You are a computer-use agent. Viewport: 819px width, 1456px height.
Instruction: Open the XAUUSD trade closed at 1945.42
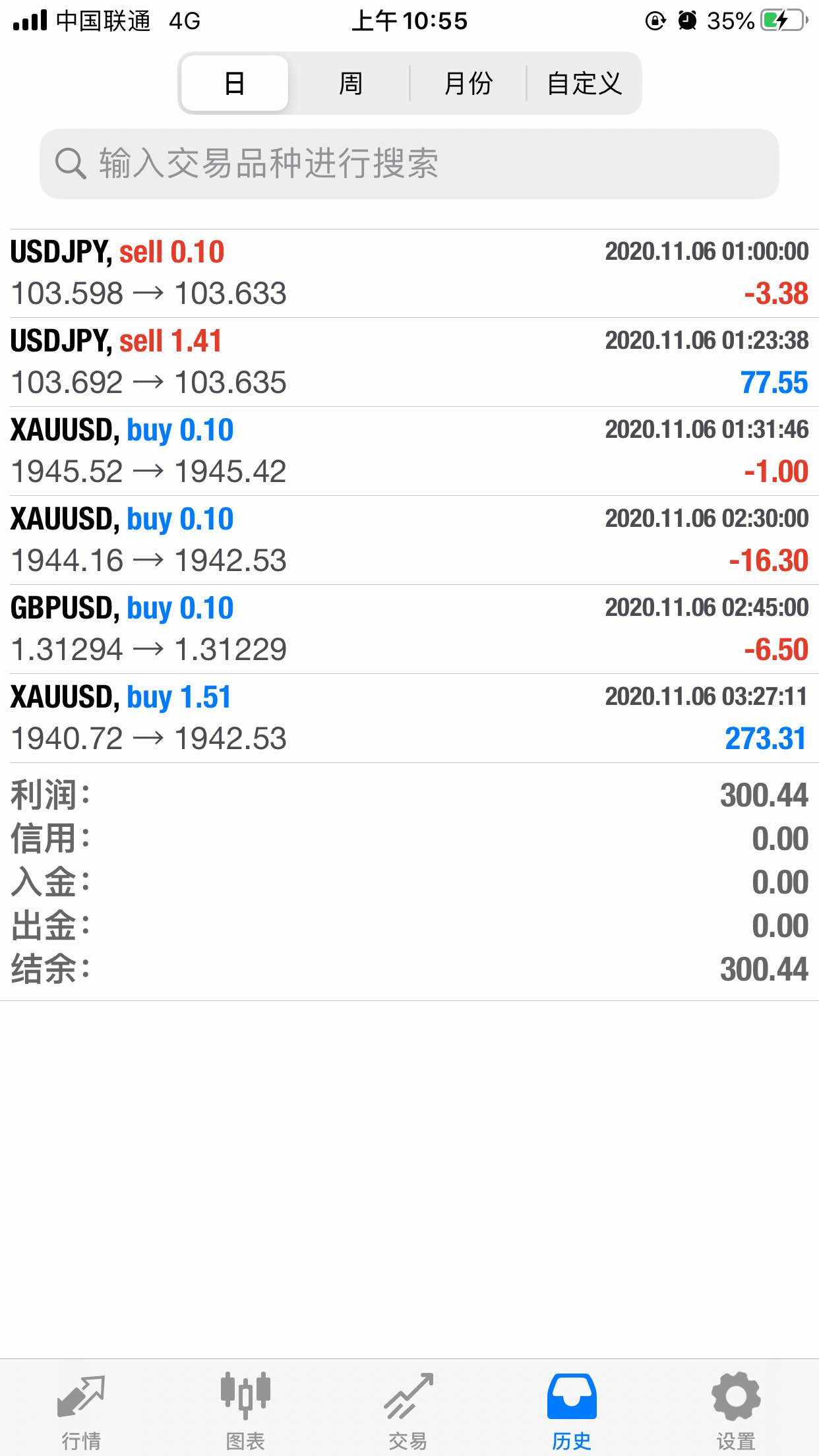(409, 451)
